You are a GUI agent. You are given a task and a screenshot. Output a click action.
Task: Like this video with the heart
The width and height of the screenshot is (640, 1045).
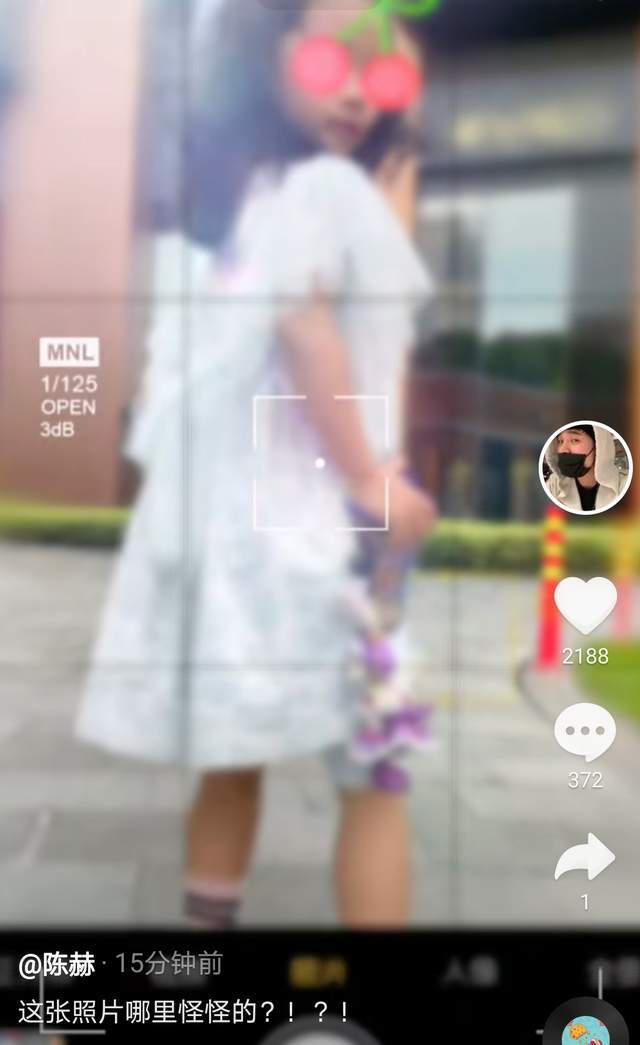pos(585,605)
